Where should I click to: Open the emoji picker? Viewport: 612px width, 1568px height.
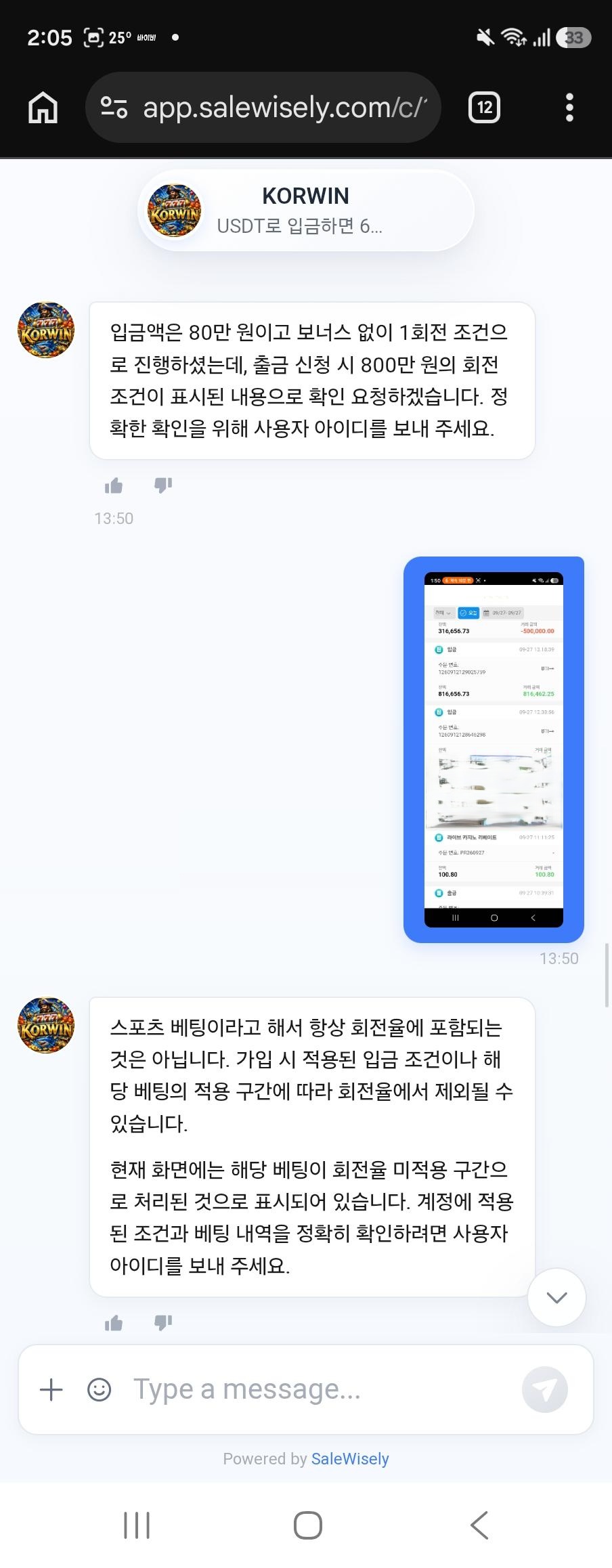click(x=100, y=1390)
